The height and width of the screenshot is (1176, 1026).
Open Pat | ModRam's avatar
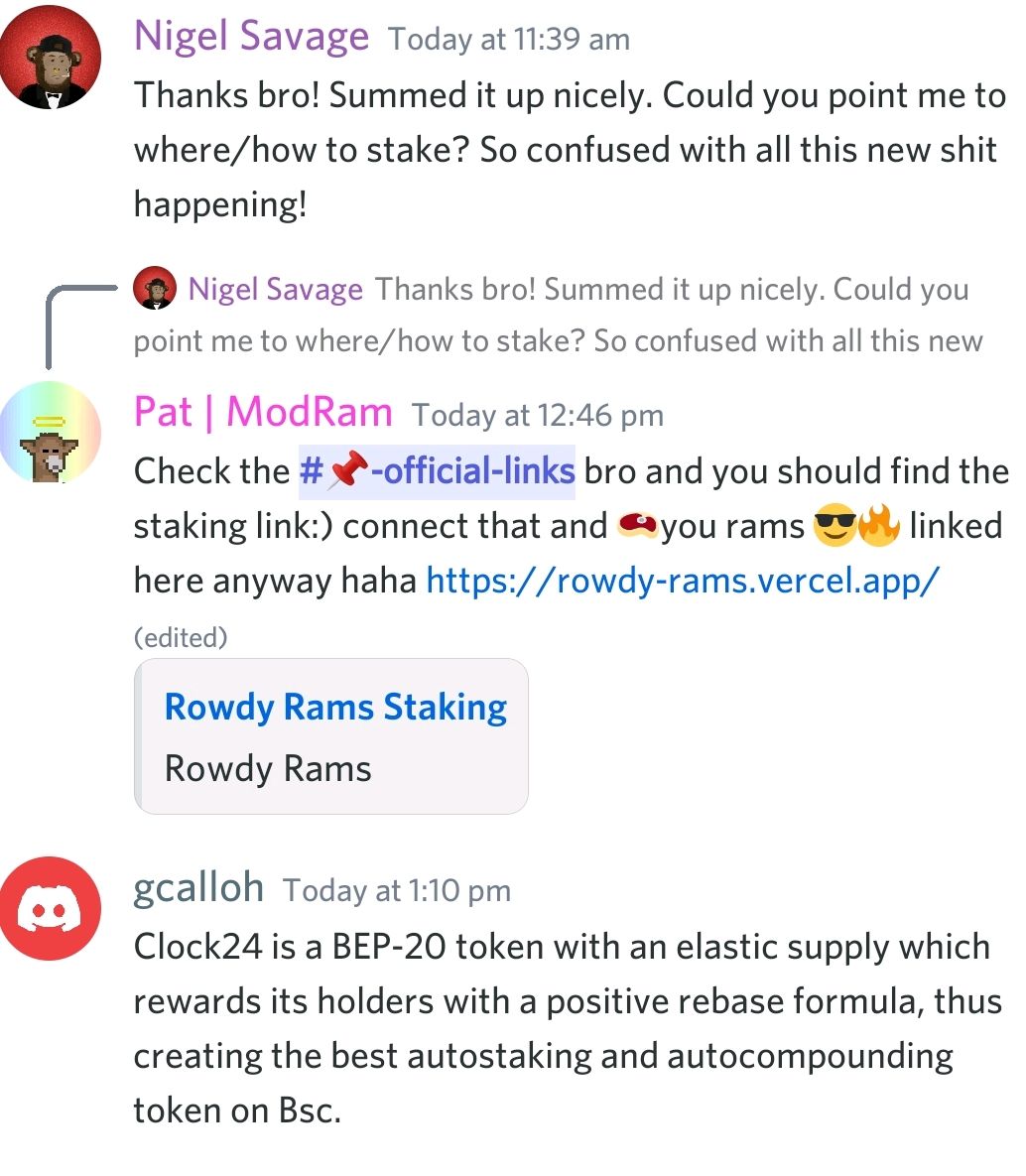51,432
